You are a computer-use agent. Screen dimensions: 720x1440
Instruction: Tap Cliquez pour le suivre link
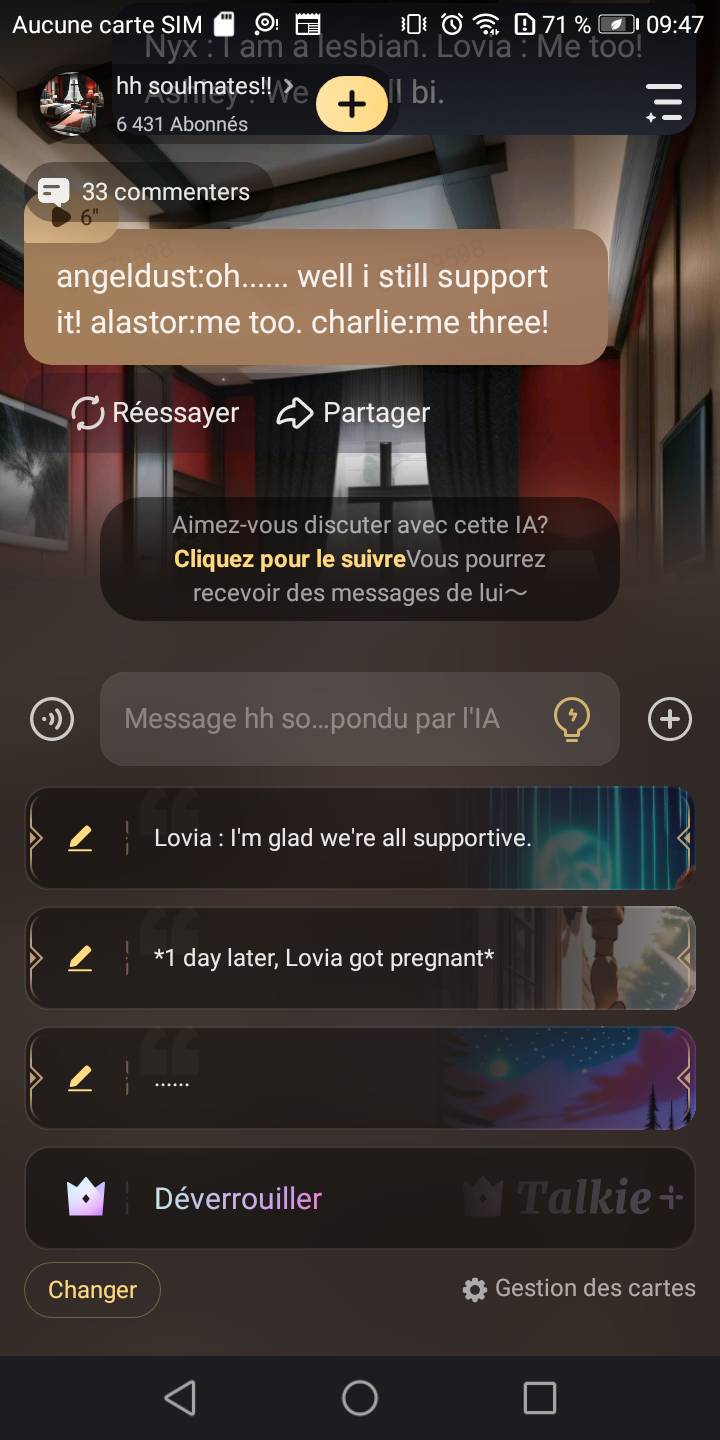click(289, 559)
